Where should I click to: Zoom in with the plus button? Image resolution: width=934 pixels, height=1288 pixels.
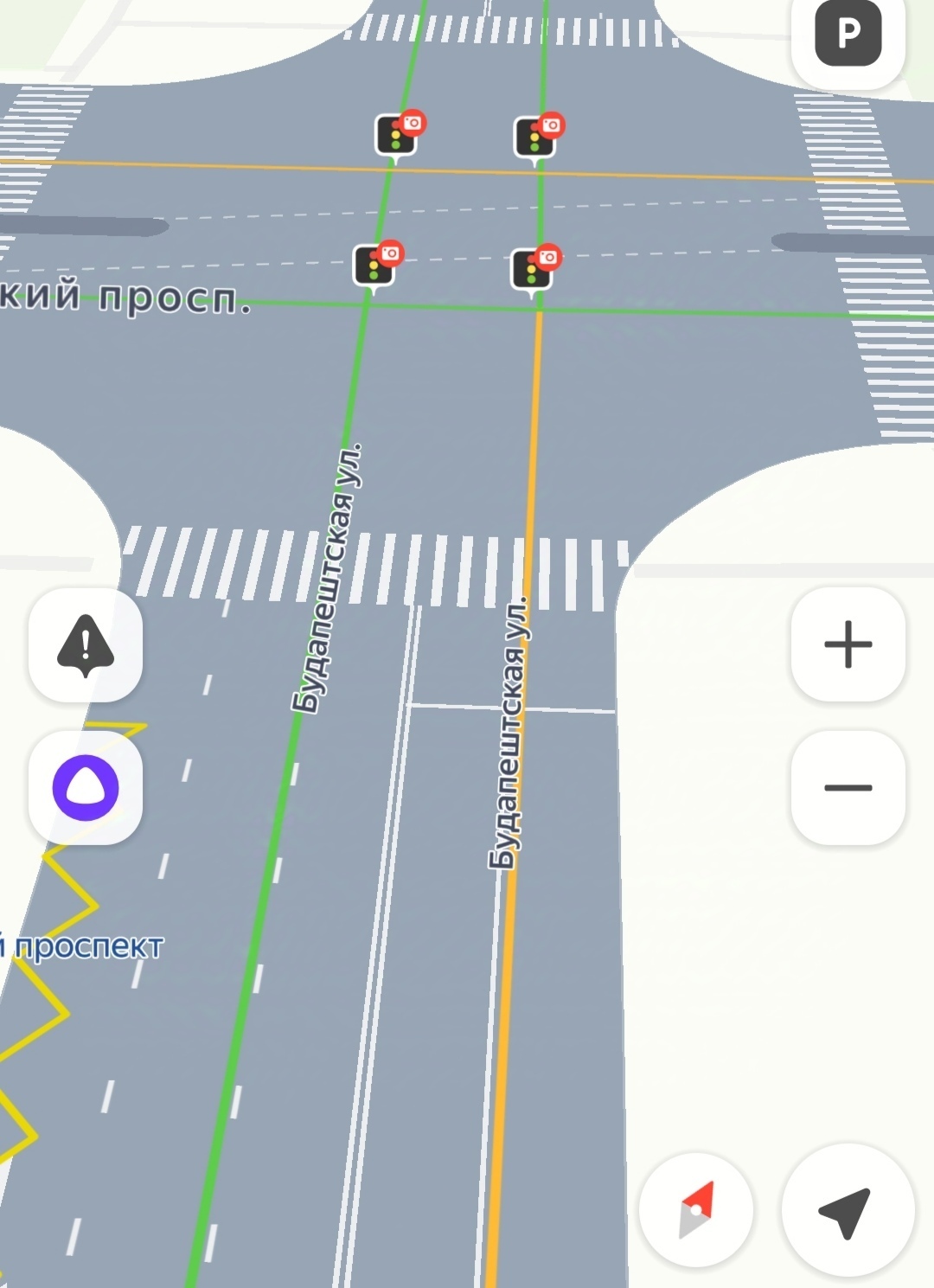[848, 644]
